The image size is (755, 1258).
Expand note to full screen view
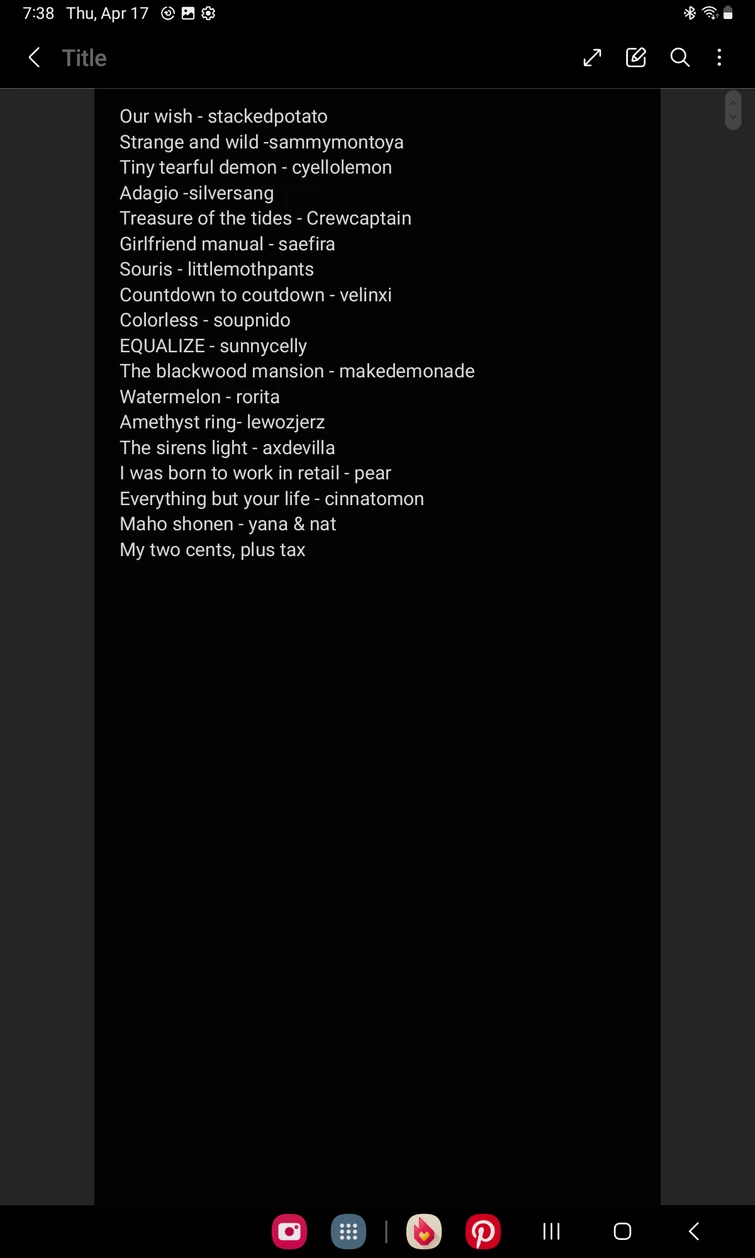click(592, 58)
